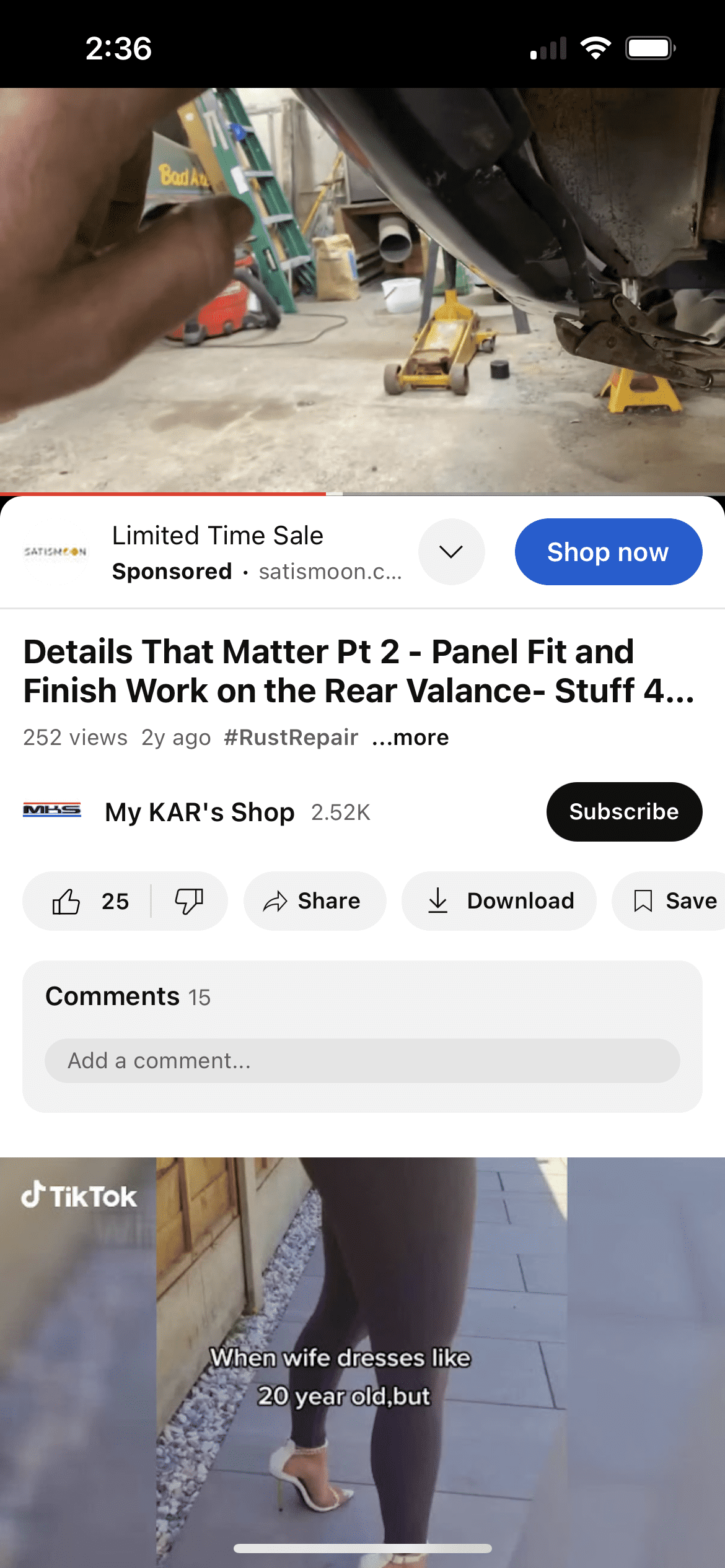Viewport: 725px width, 1568px height.
Task: Open My KAR's Shop channel
Action: pyautogui.click(x=198, y=812)
